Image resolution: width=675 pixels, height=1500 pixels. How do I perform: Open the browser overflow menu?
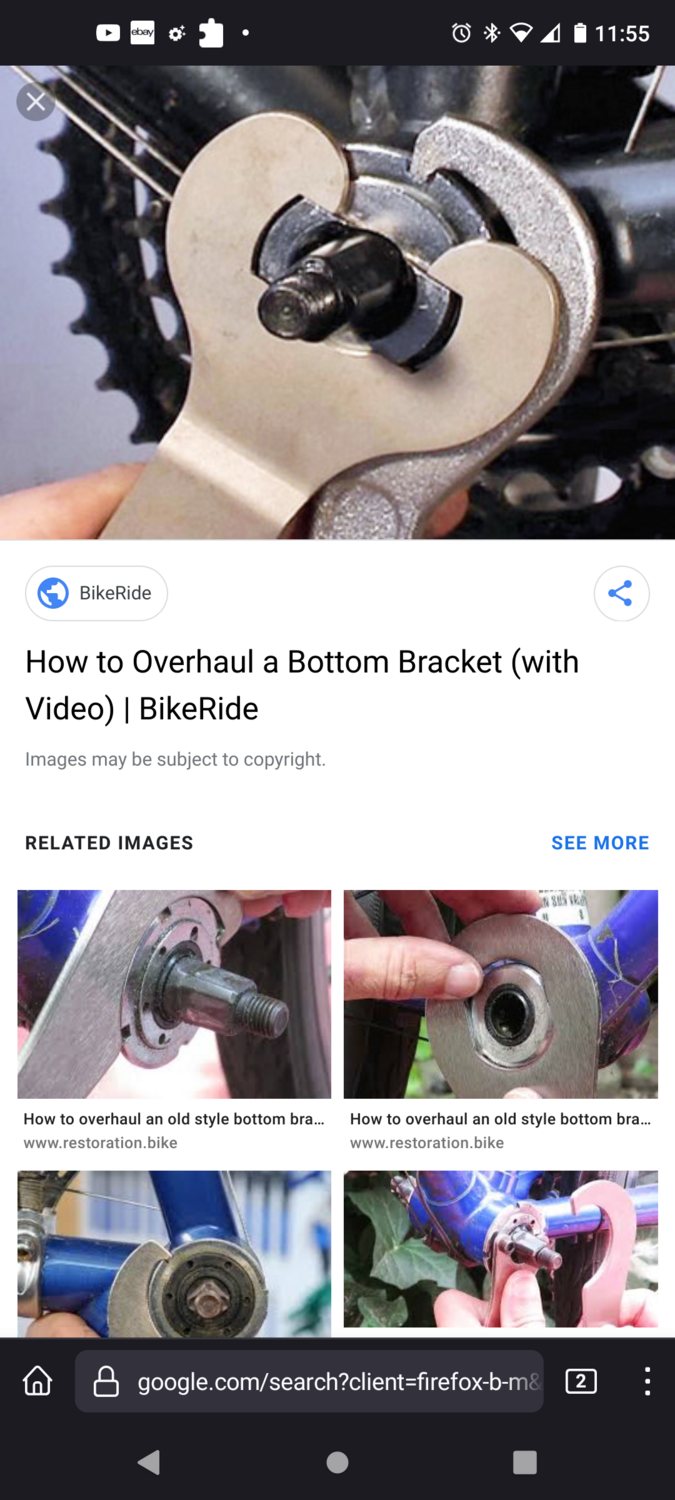coord(647,1381)
